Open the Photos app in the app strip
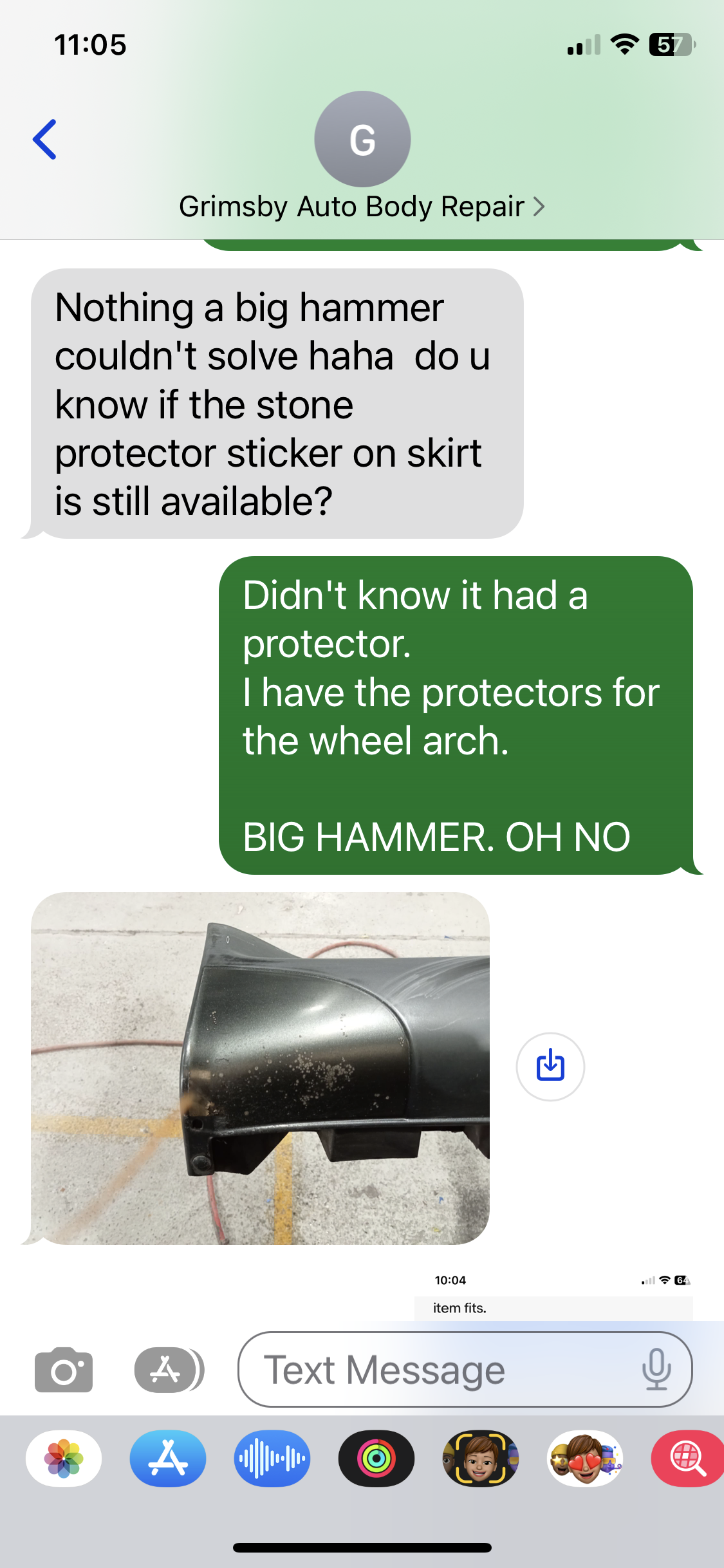Image resolution: width=724 pixels, height=1568 pixels. point(64,1459)
